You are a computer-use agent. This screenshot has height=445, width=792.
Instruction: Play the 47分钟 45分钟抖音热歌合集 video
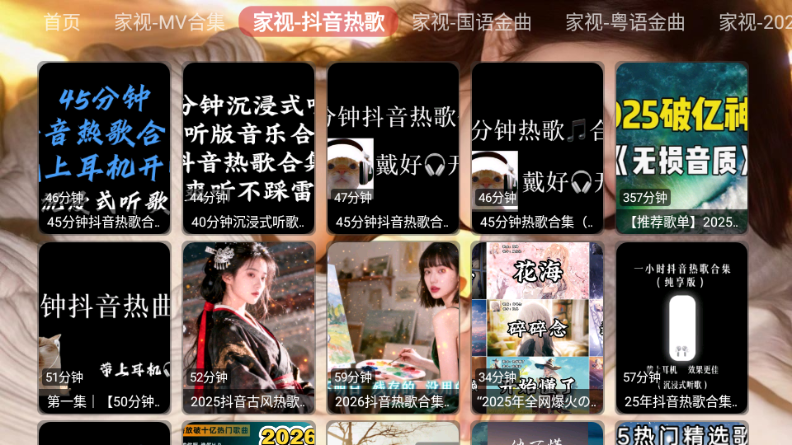click(x=393, y=148)
